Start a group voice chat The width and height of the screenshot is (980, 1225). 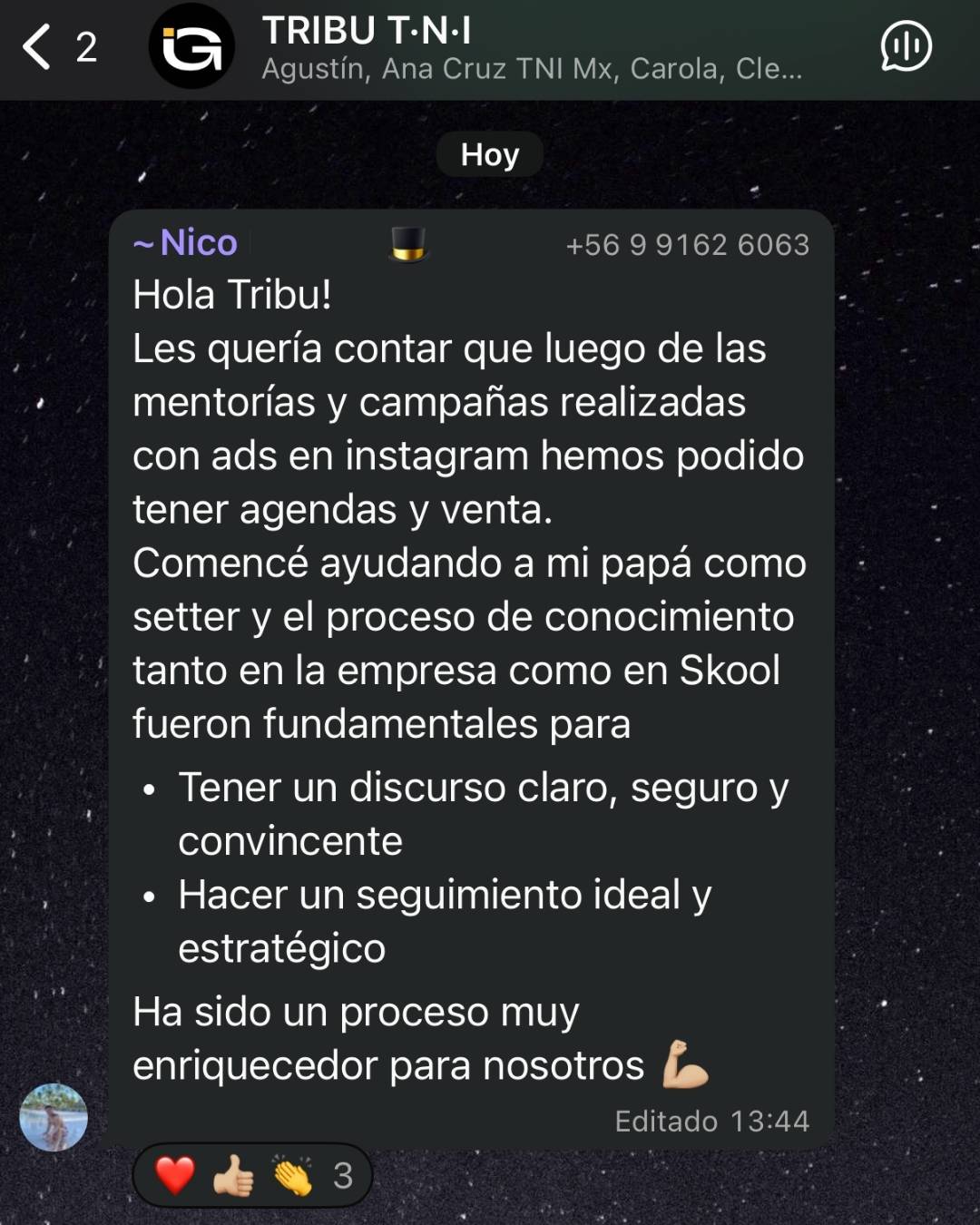click(906, 47)
